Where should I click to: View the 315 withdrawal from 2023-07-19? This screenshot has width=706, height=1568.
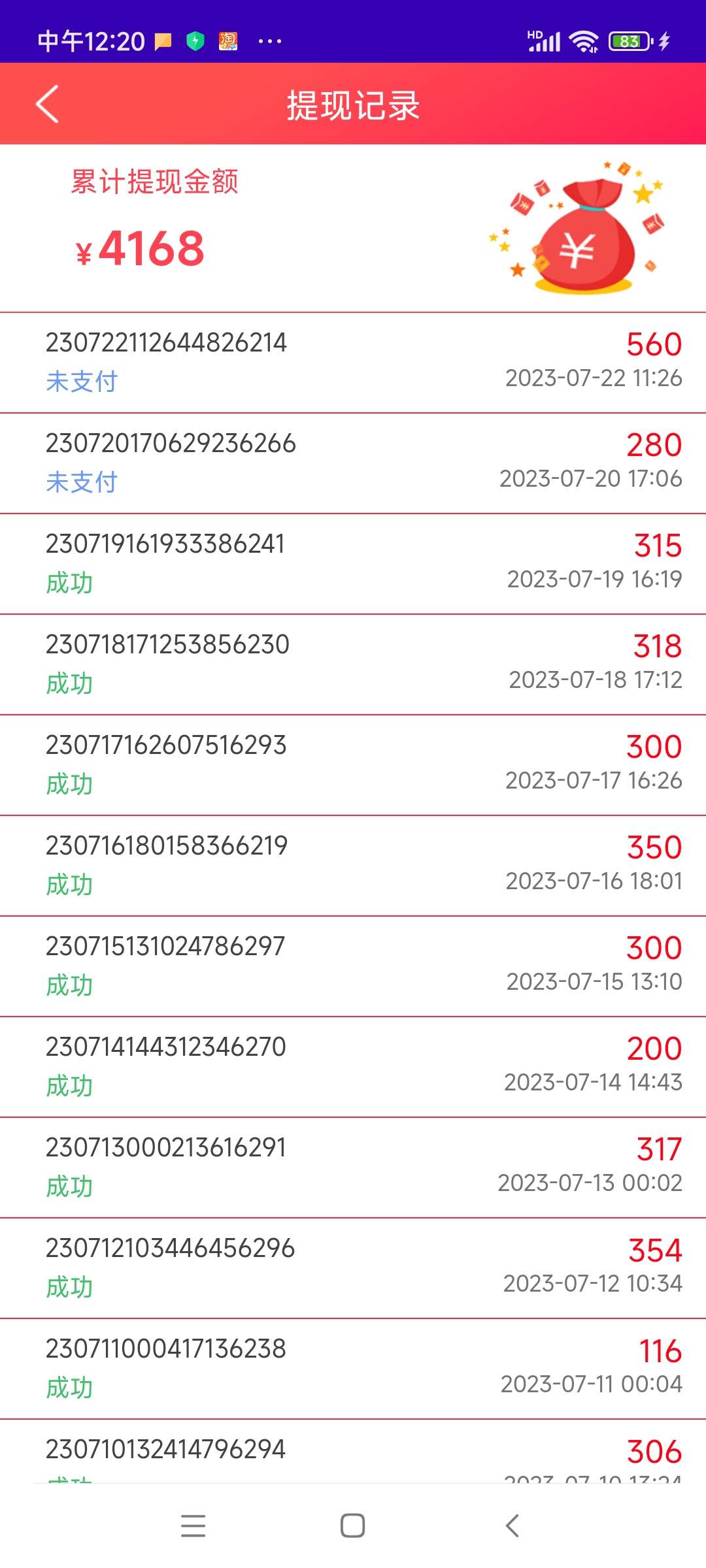coord(353,564)
